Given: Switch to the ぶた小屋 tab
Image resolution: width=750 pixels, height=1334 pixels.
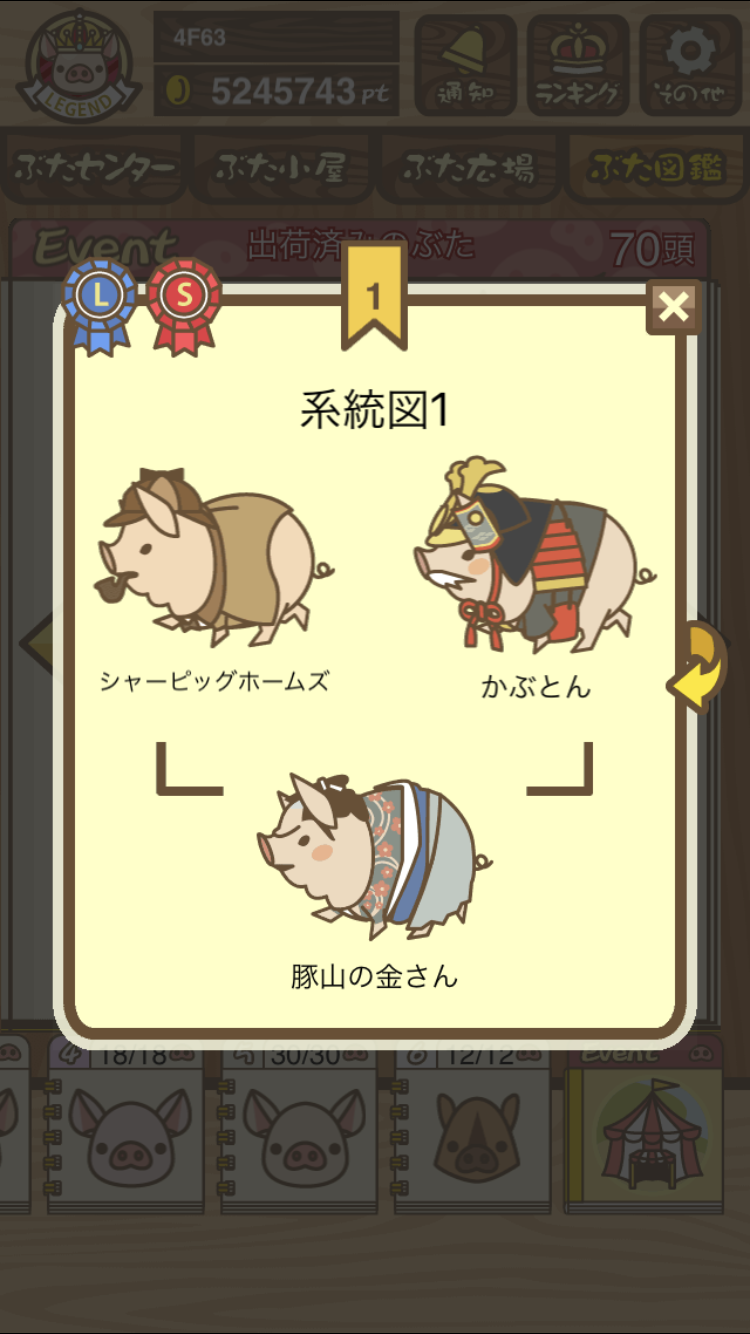Looking at the screenshot, I should [281, 168].
